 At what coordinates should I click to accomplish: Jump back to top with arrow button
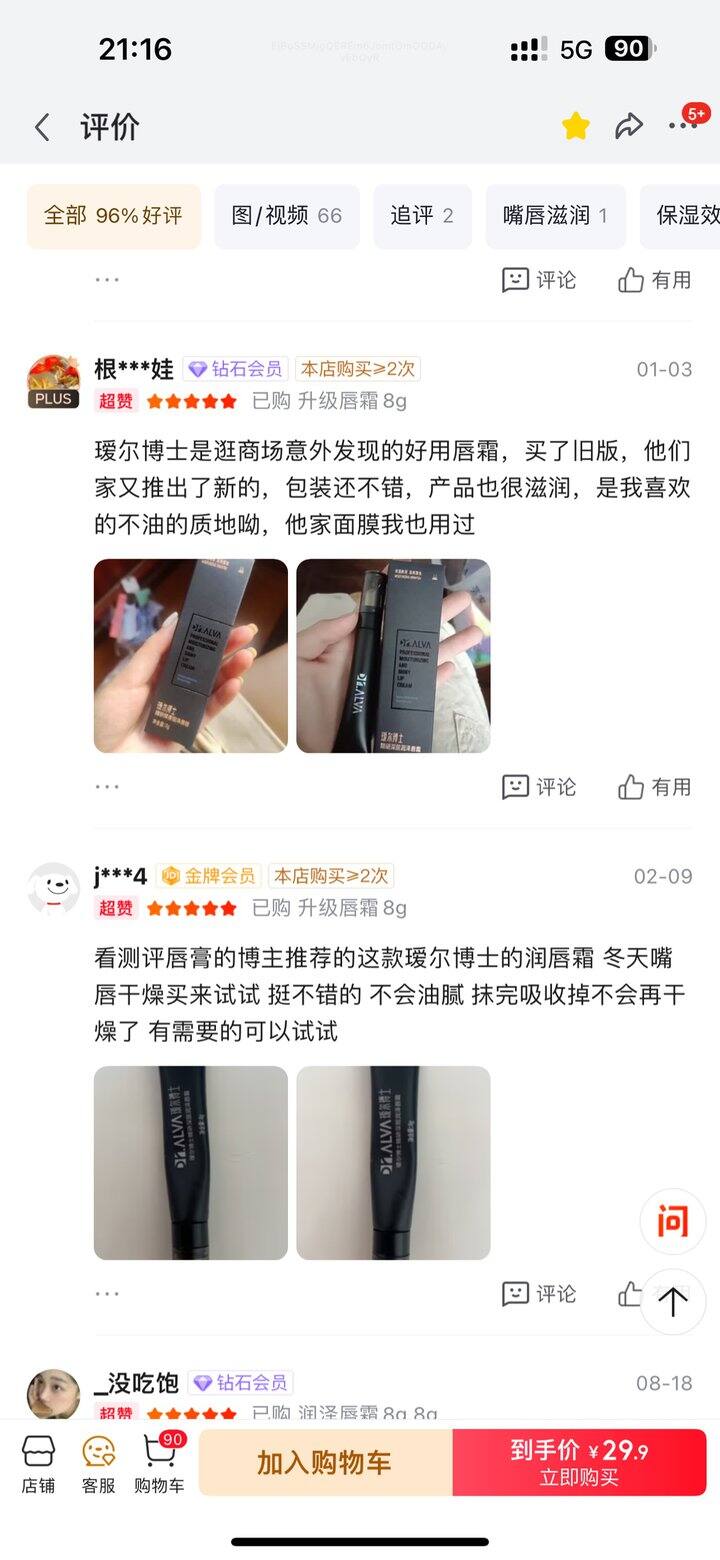click(673, 1301)
